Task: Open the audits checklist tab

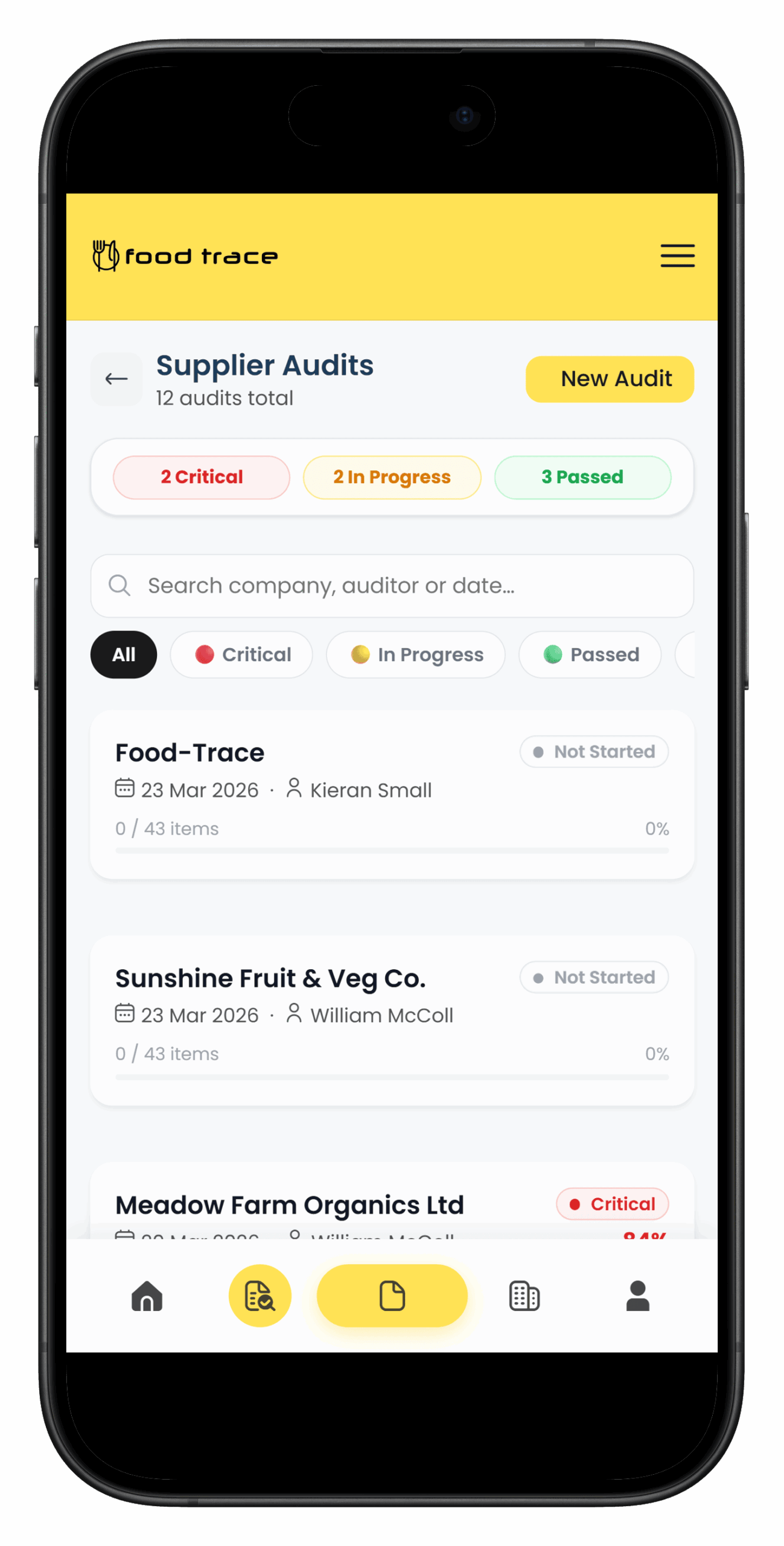Action: click(x=260, y=1296)
